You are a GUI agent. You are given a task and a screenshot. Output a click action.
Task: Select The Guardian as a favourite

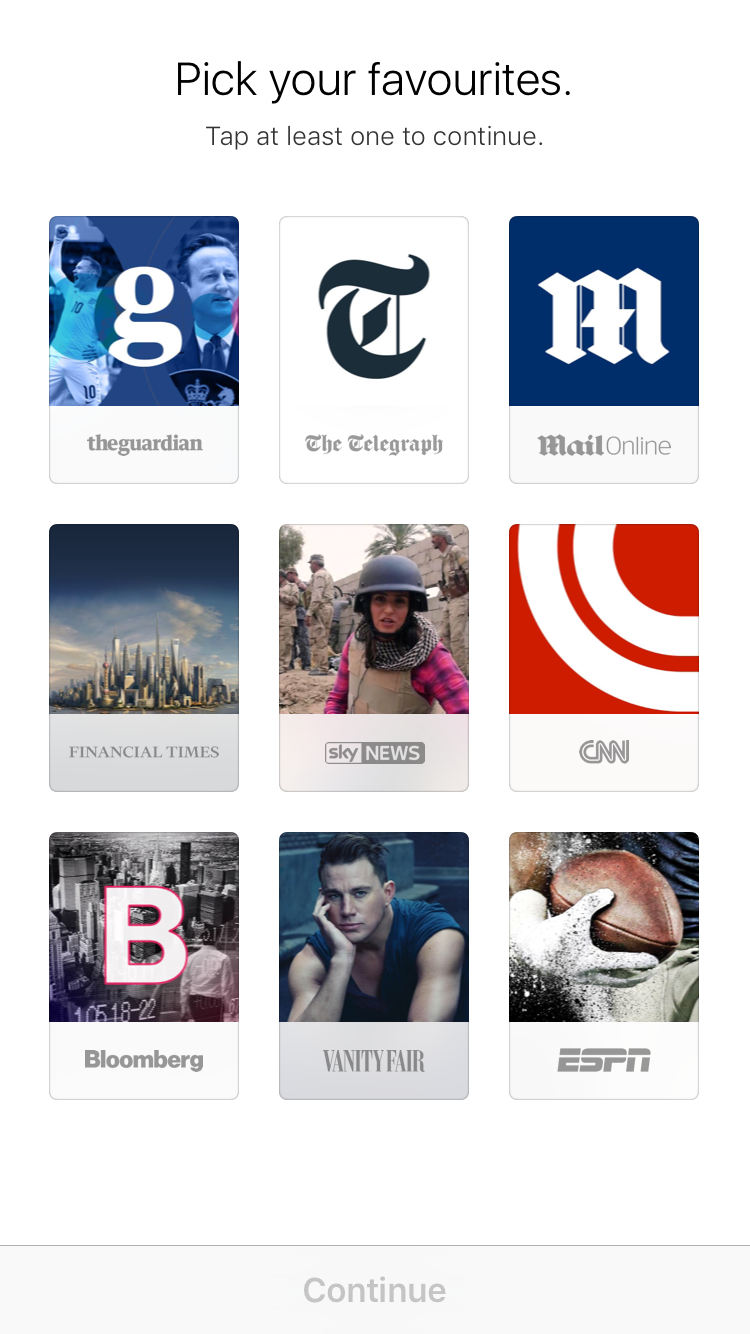[144, 350]
